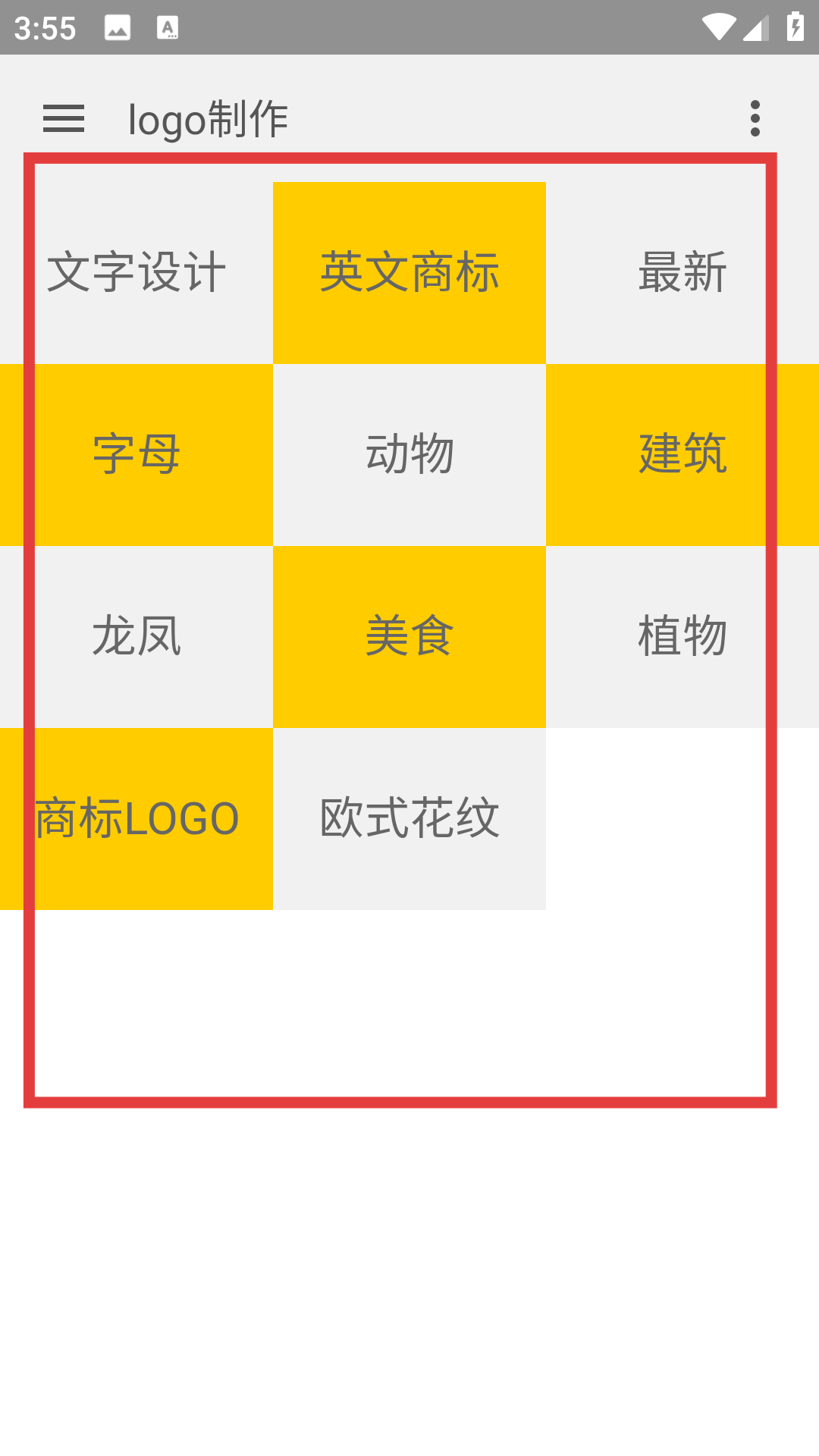Image resolution: width=819 pixels, height=1456 pixels.
Task: Go to the 最新 category
Action: [682, 273]
